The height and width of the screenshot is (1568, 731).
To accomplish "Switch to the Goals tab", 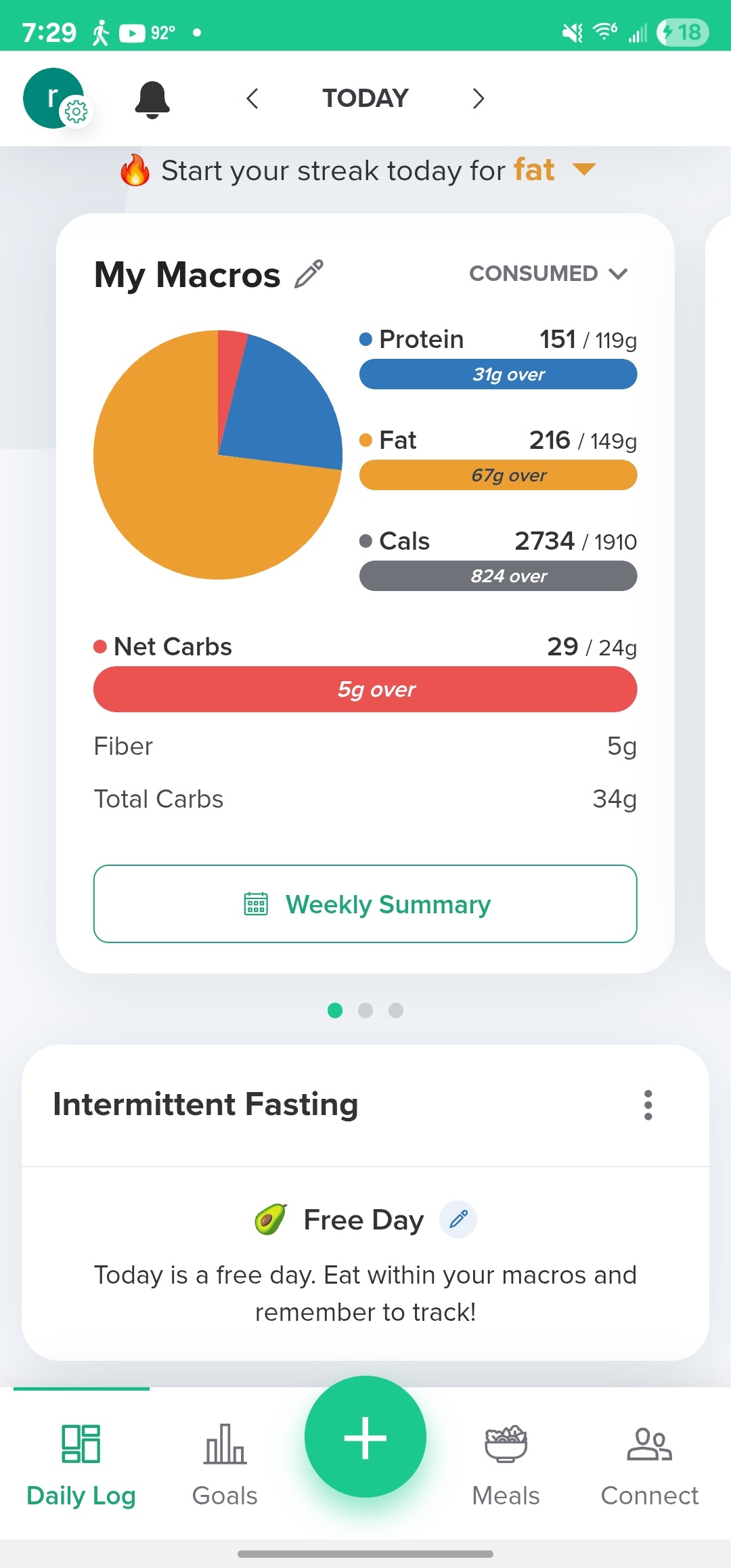I will pos(225,1462).
